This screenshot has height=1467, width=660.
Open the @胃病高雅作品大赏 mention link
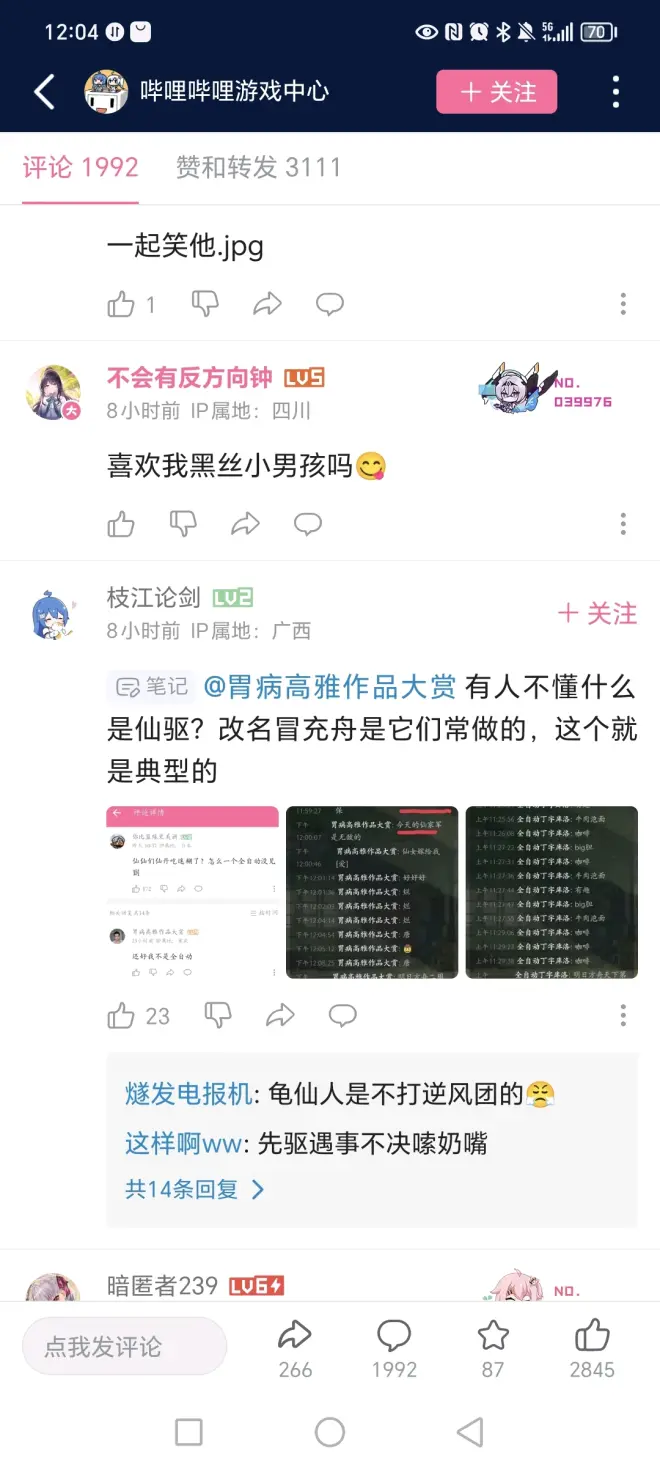coord(330,687)
